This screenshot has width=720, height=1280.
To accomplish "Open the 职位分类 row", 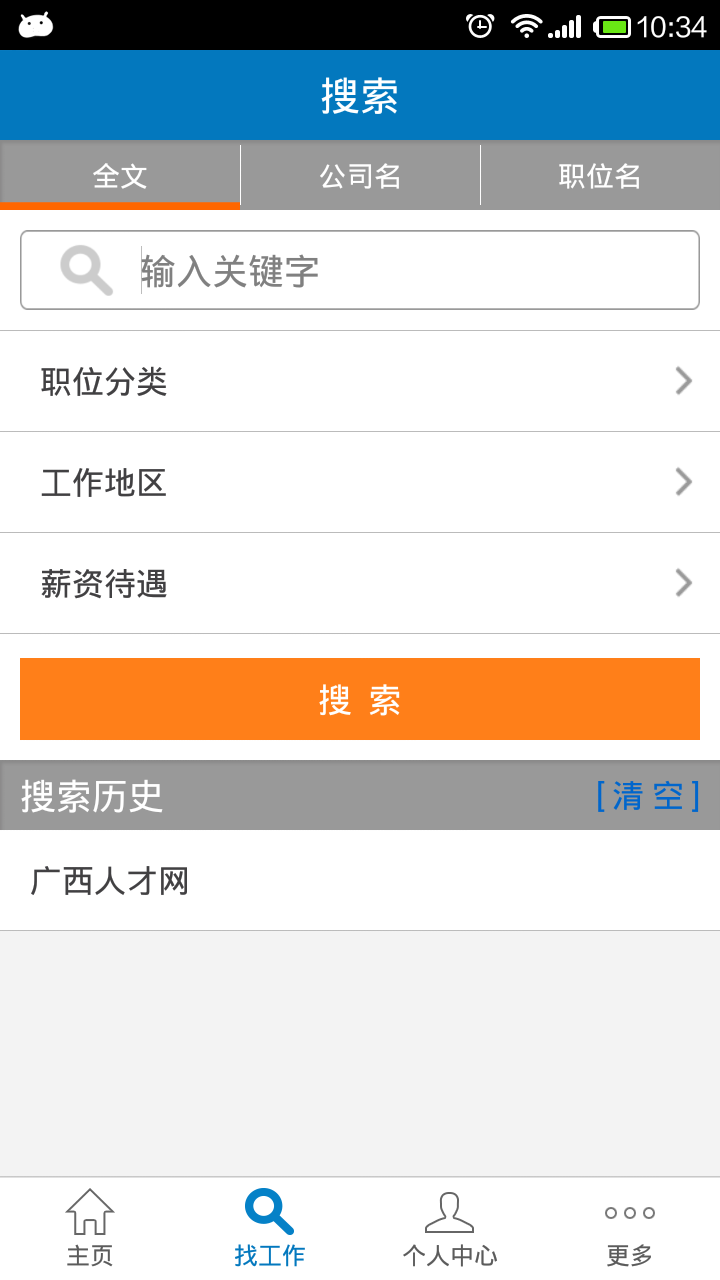I will click(x=360, y=381).
